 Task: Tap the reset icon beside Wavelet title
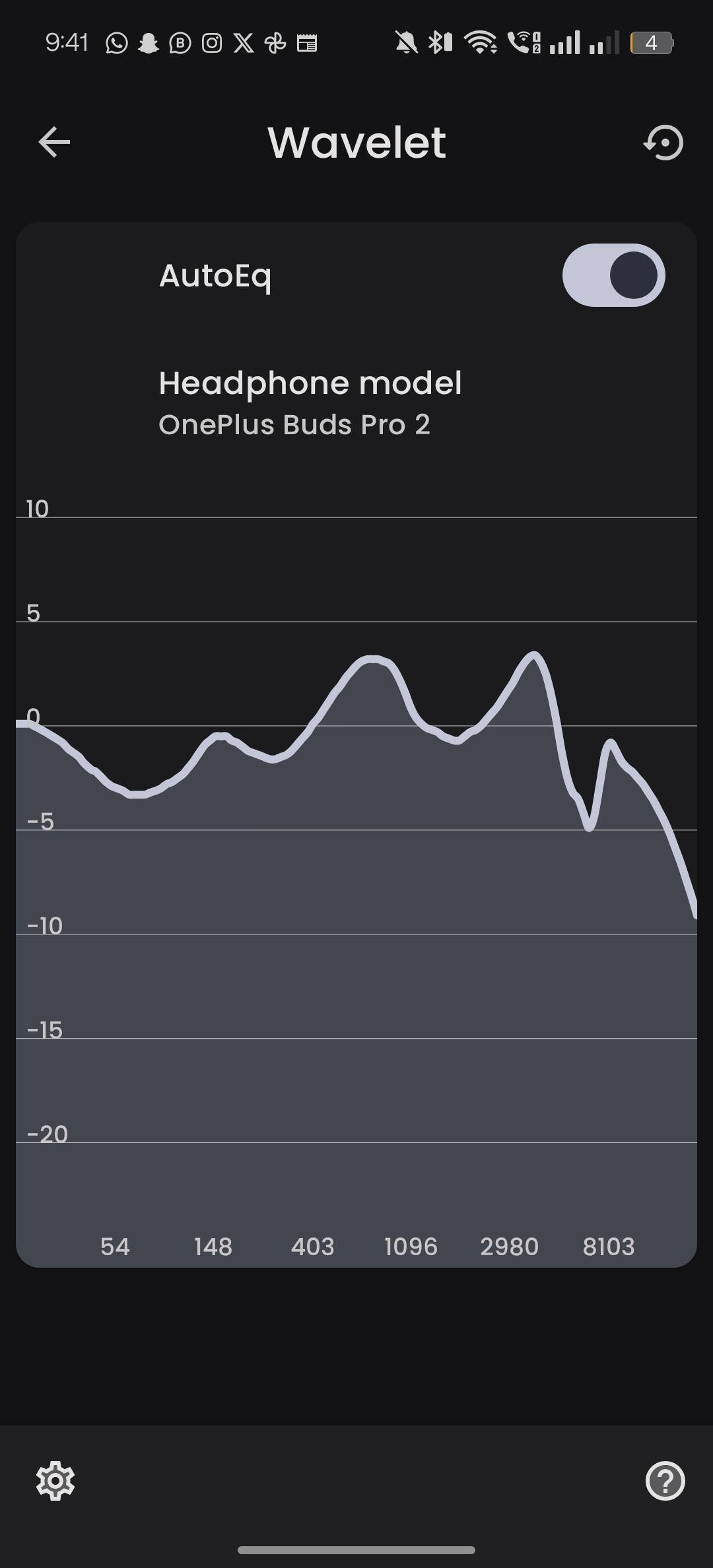click(663, 143)
